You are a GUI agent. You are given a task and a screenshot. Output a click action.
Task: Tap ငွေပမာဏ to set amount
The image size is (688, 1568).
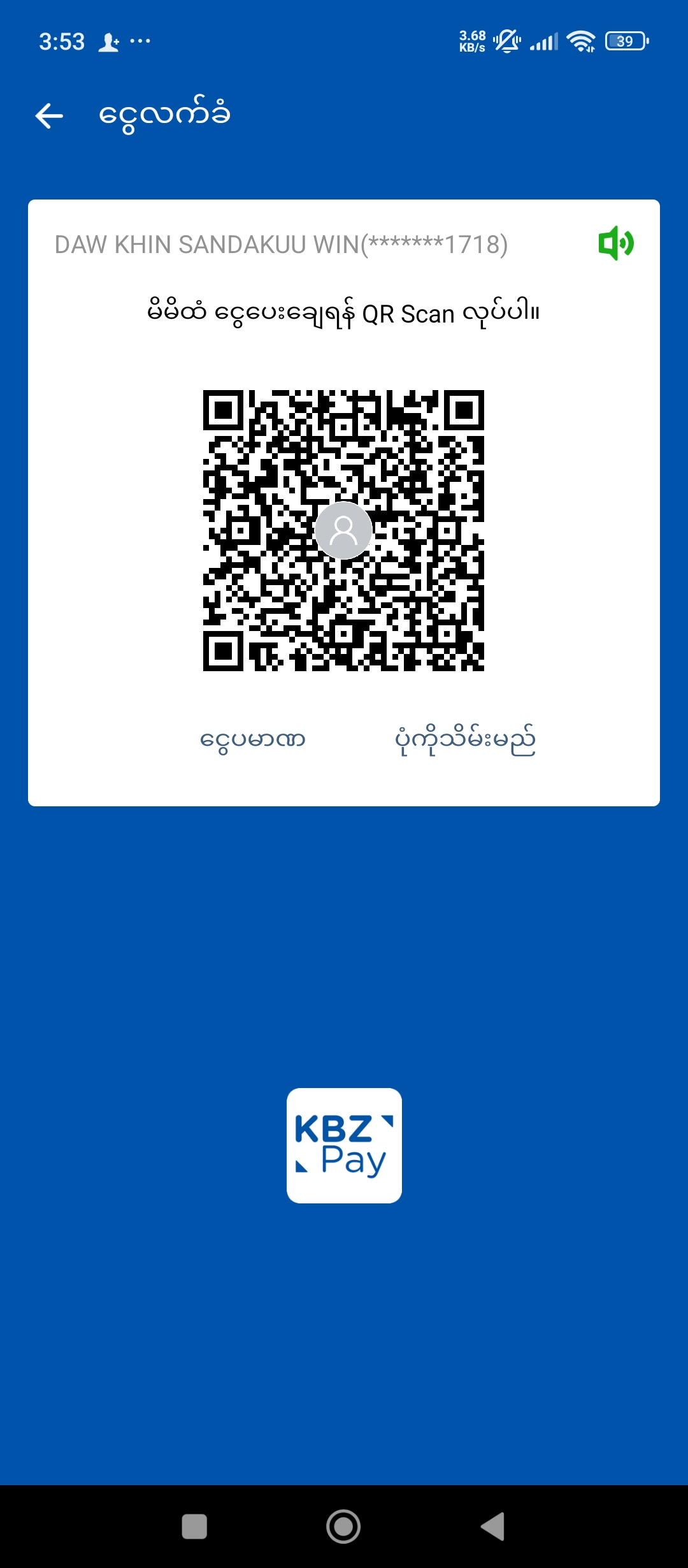click(x=253, y=740)
